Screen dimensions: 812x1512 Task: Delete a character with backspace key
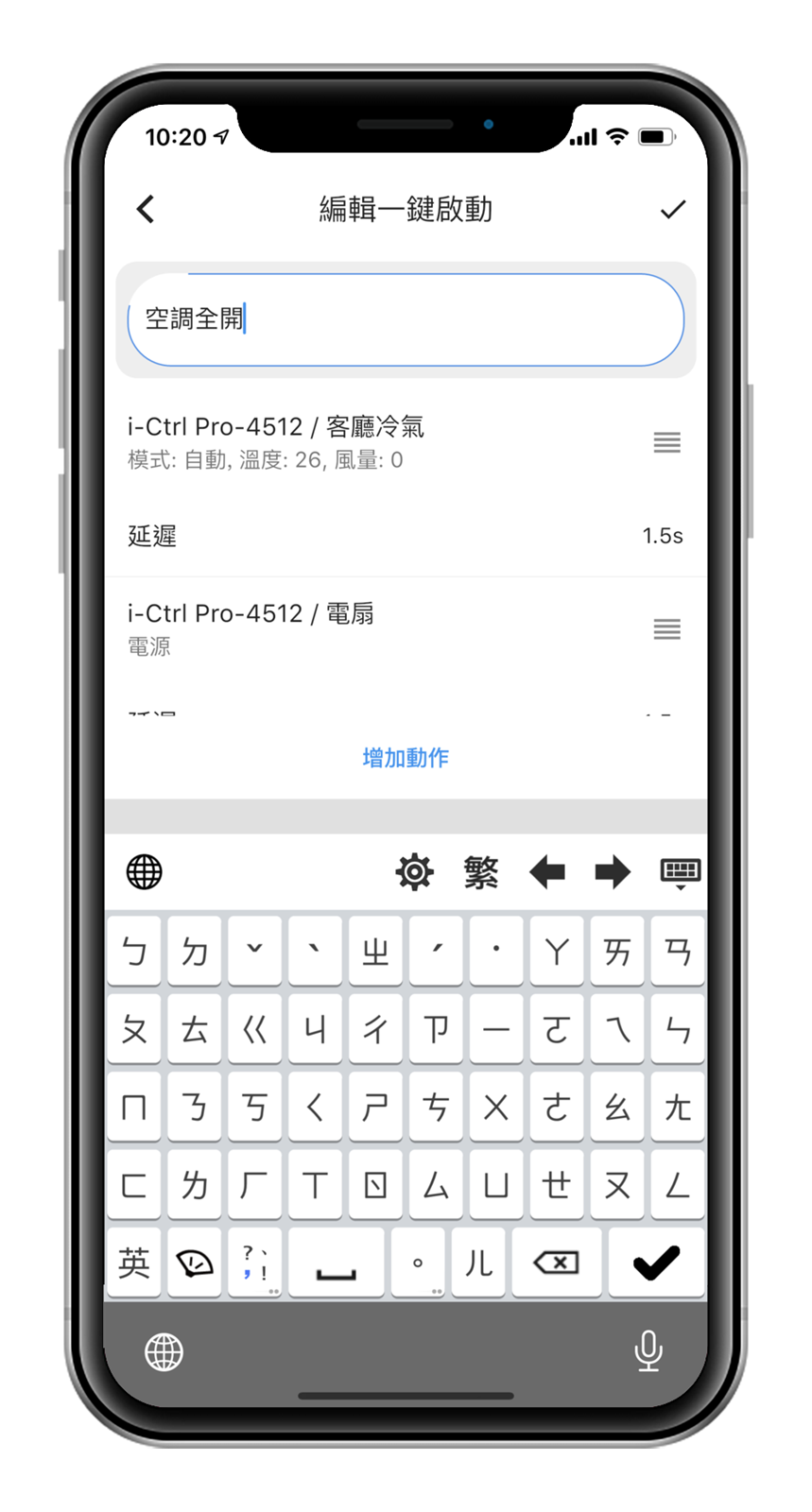[556, 1263]
